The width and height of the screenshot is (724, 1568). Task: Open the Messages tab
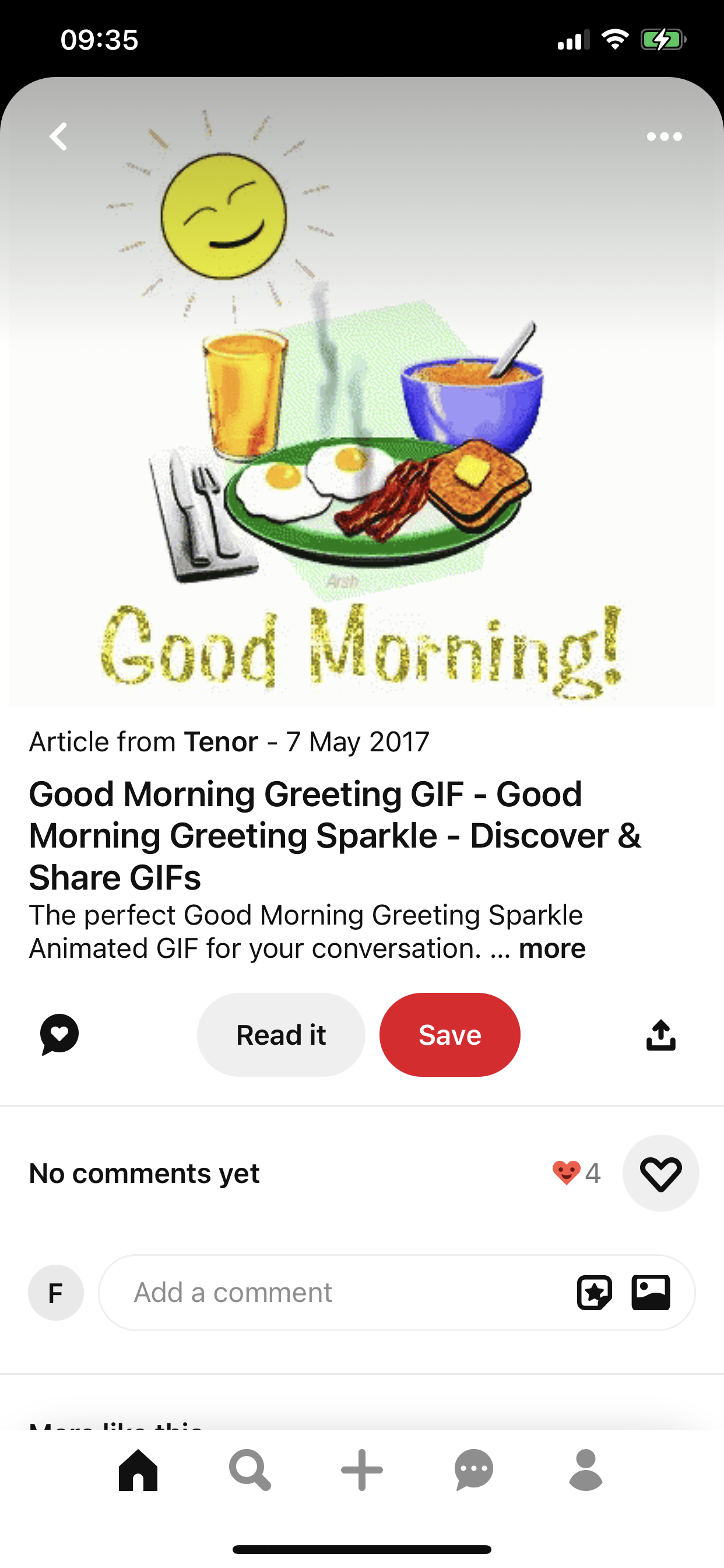coord(474,1470)
